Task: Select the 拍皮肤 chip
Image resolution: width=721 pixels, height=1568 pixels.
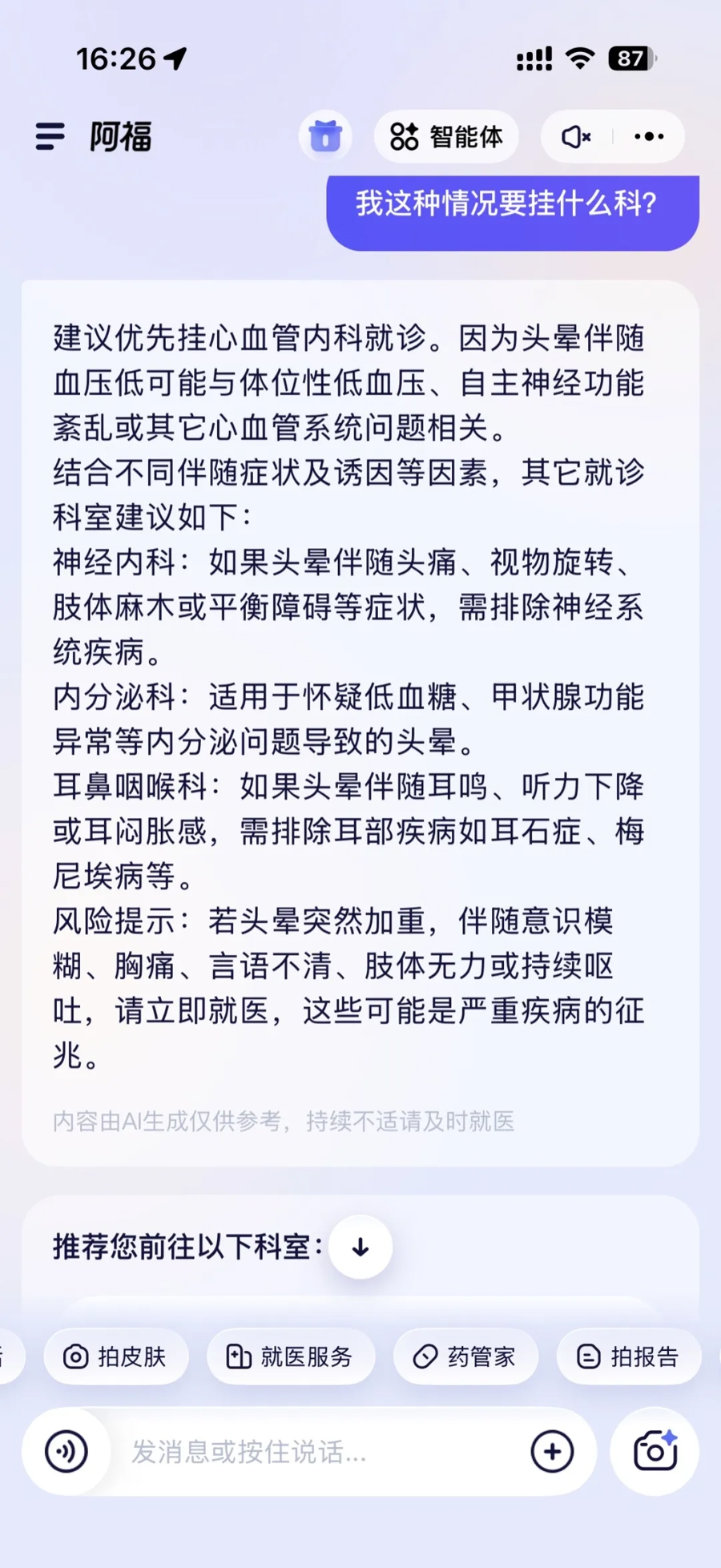Action: [116, 1356]
